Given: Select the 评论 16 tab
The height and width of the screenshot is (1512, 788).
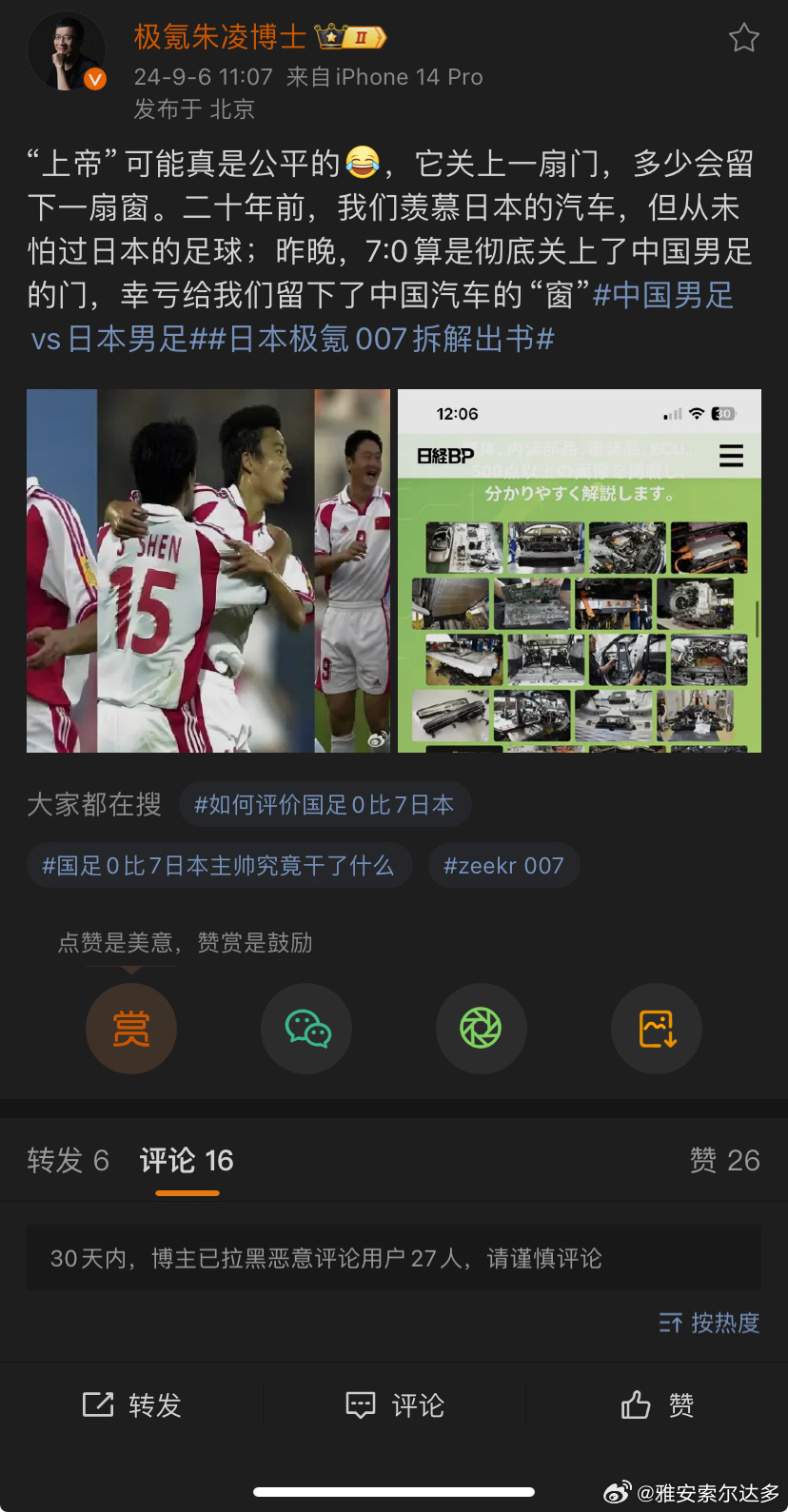Looking at the screenshot, I should [x=187, y=1160].
